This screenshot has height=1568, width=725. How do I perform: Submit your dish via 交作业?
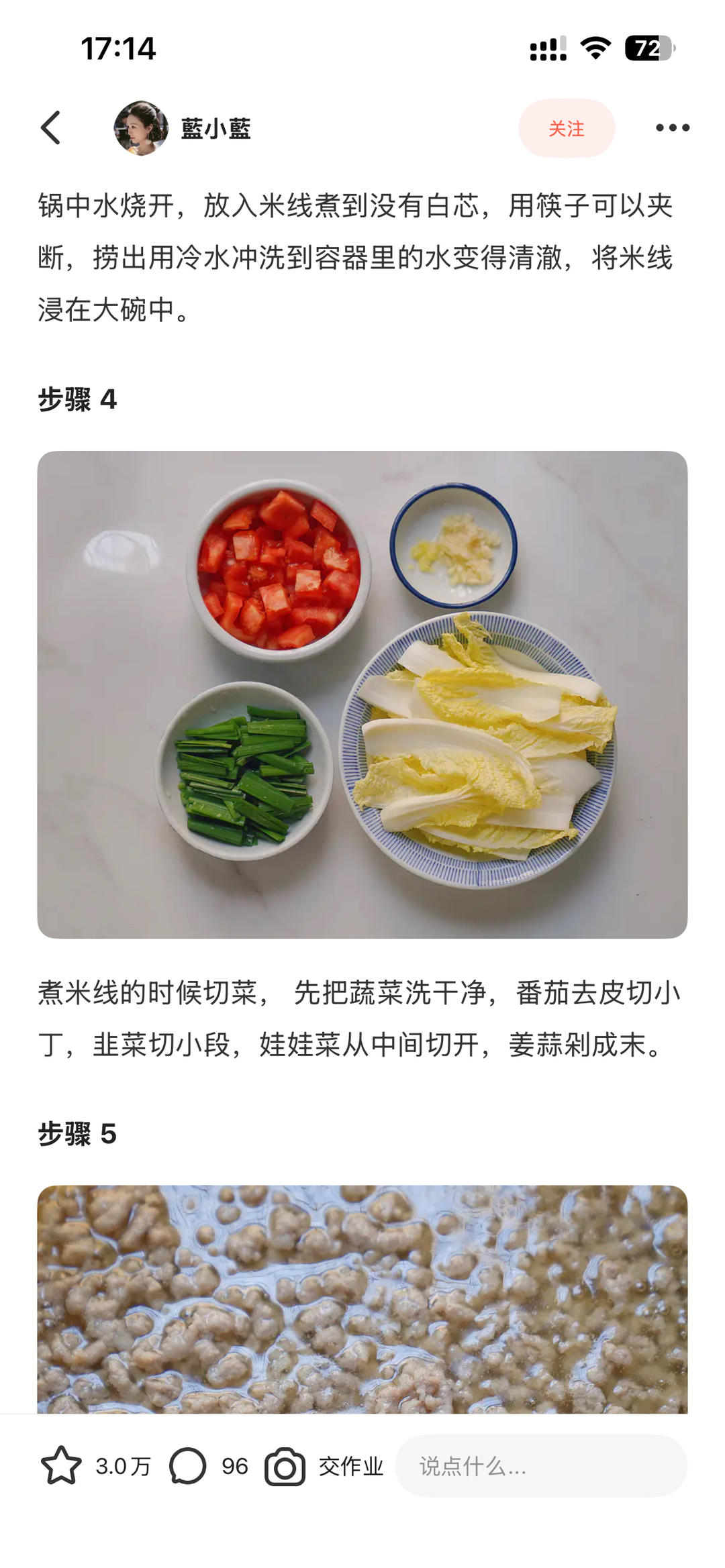(x=325, y=1466)
